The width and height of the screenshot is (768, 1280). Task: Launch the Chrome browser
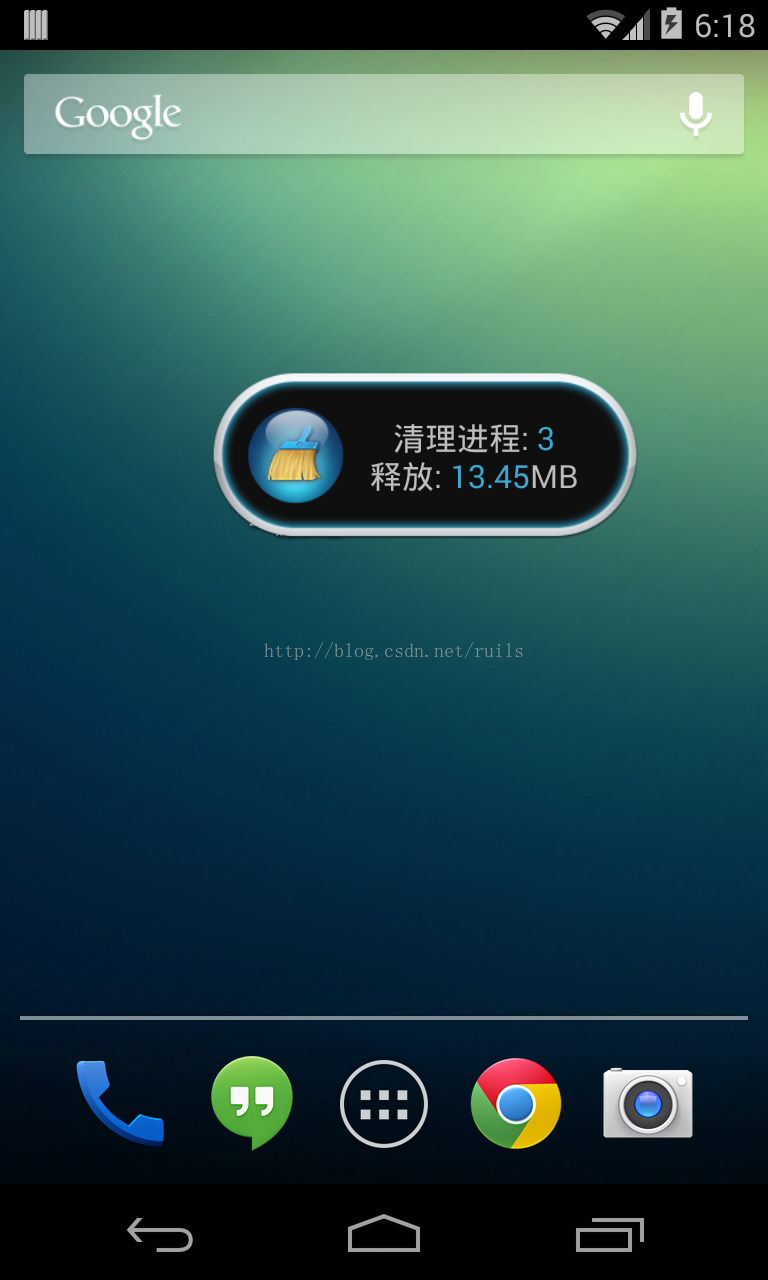coord(516,1103)
